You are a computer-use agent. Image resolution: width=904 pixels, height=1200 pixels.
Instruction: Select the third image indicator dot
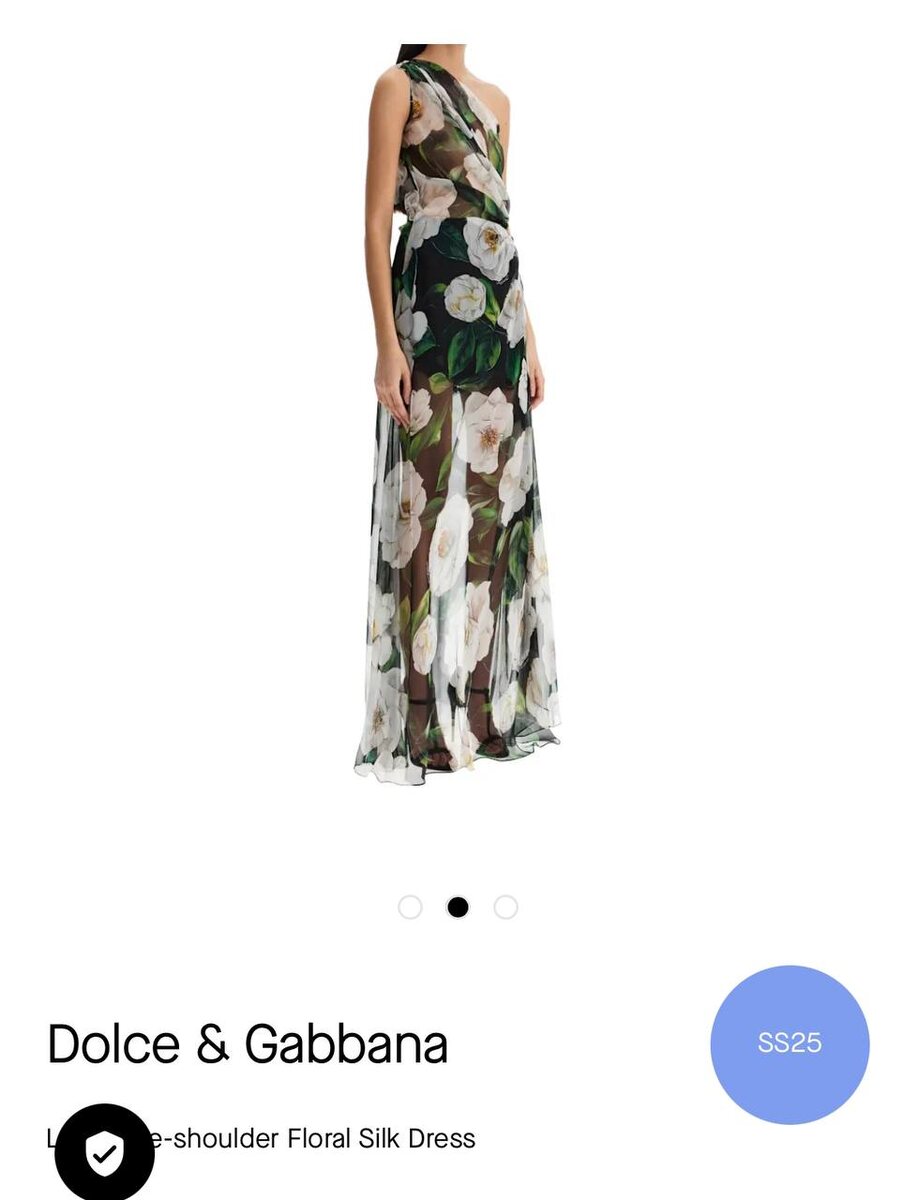pos(506,907)
